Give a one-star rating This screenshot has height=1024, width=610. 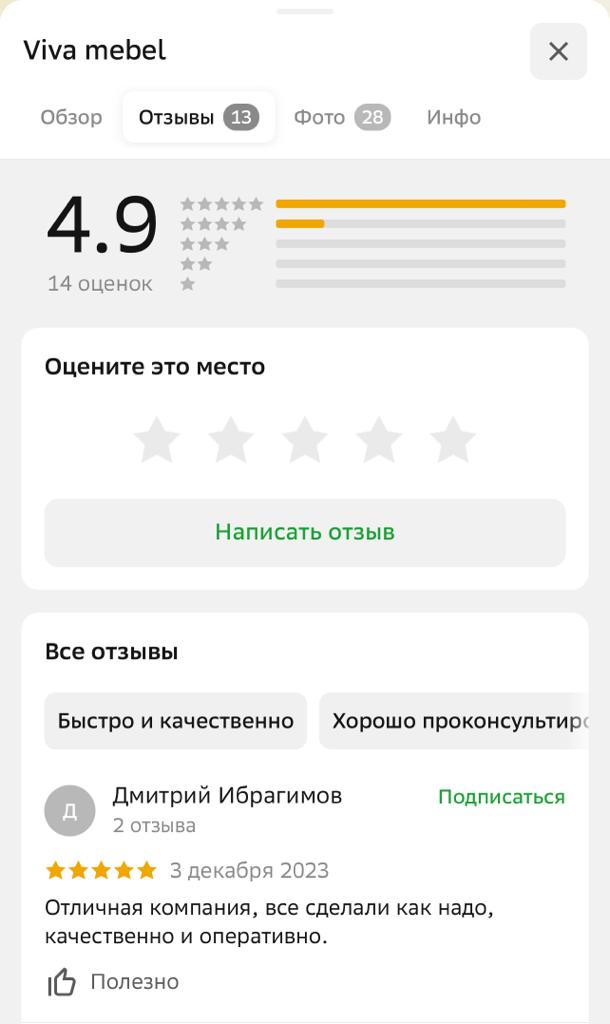coord(157,440)
